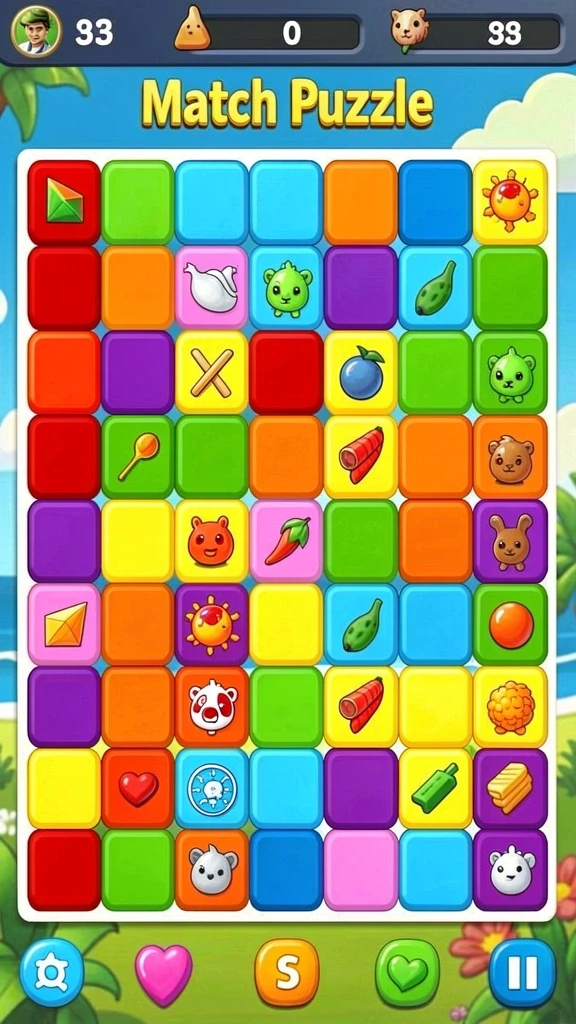576x1024 pixels.
Task: Select the white garlic tile
Action: point(212,287)
